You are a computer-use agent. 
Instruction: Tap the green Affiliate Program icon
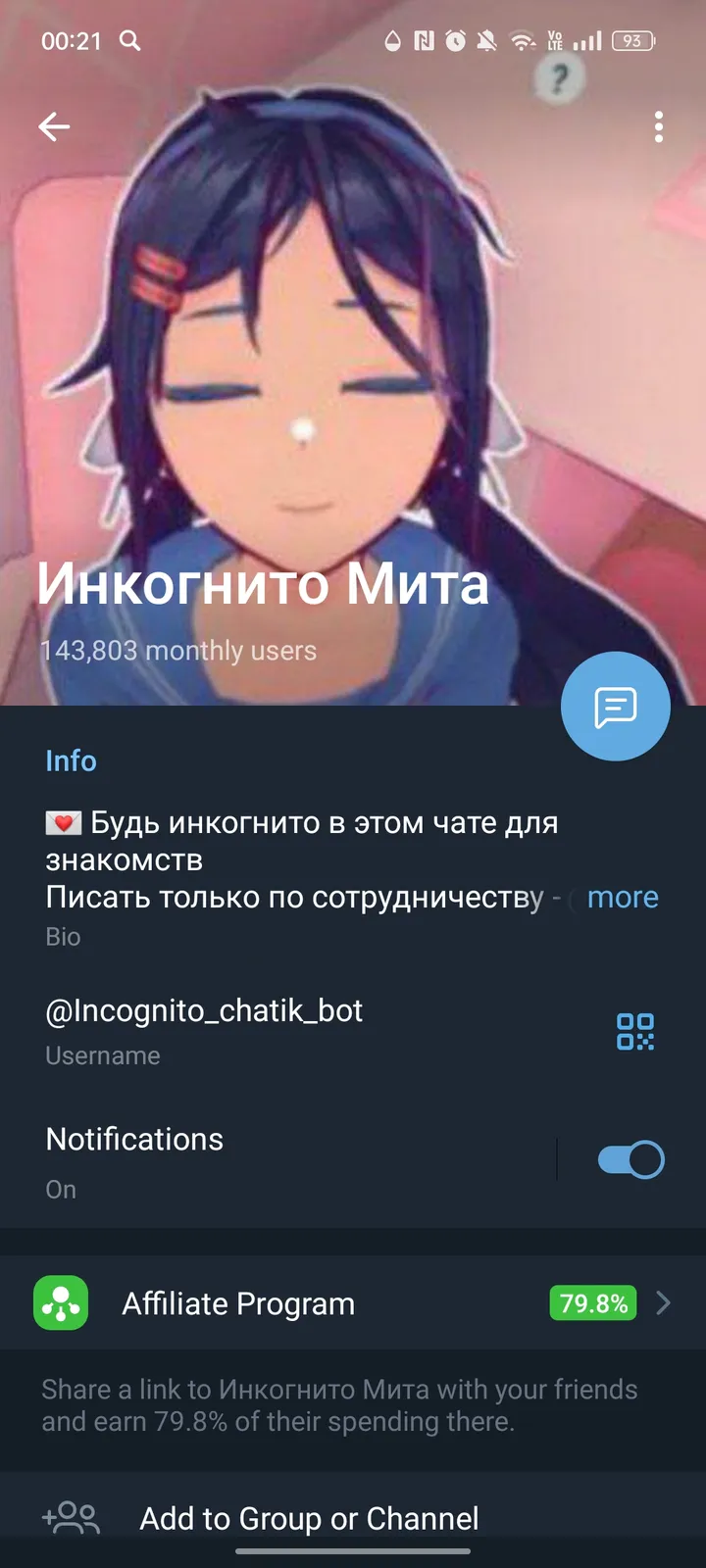click(x=60, y=1303)
